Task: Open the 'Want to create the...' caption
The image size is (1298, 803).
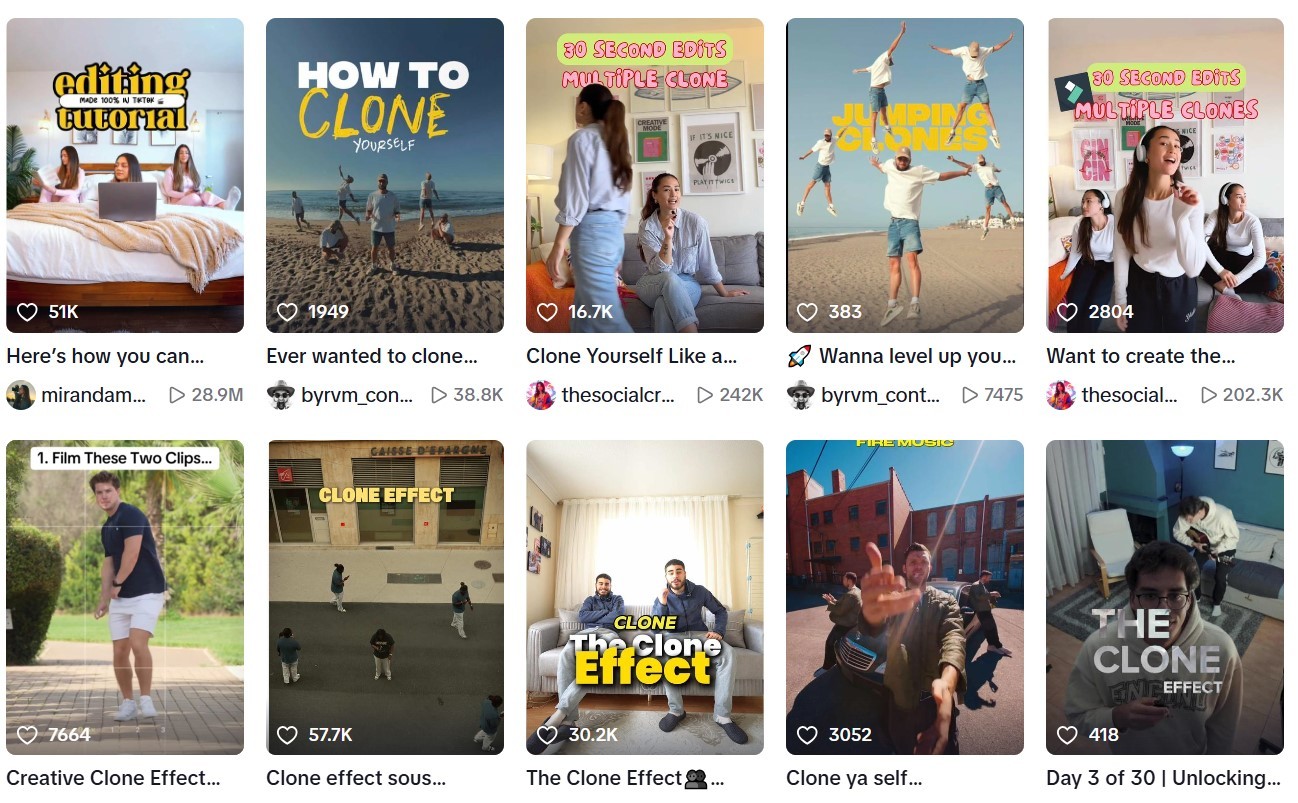Action: pos(1140,356)
